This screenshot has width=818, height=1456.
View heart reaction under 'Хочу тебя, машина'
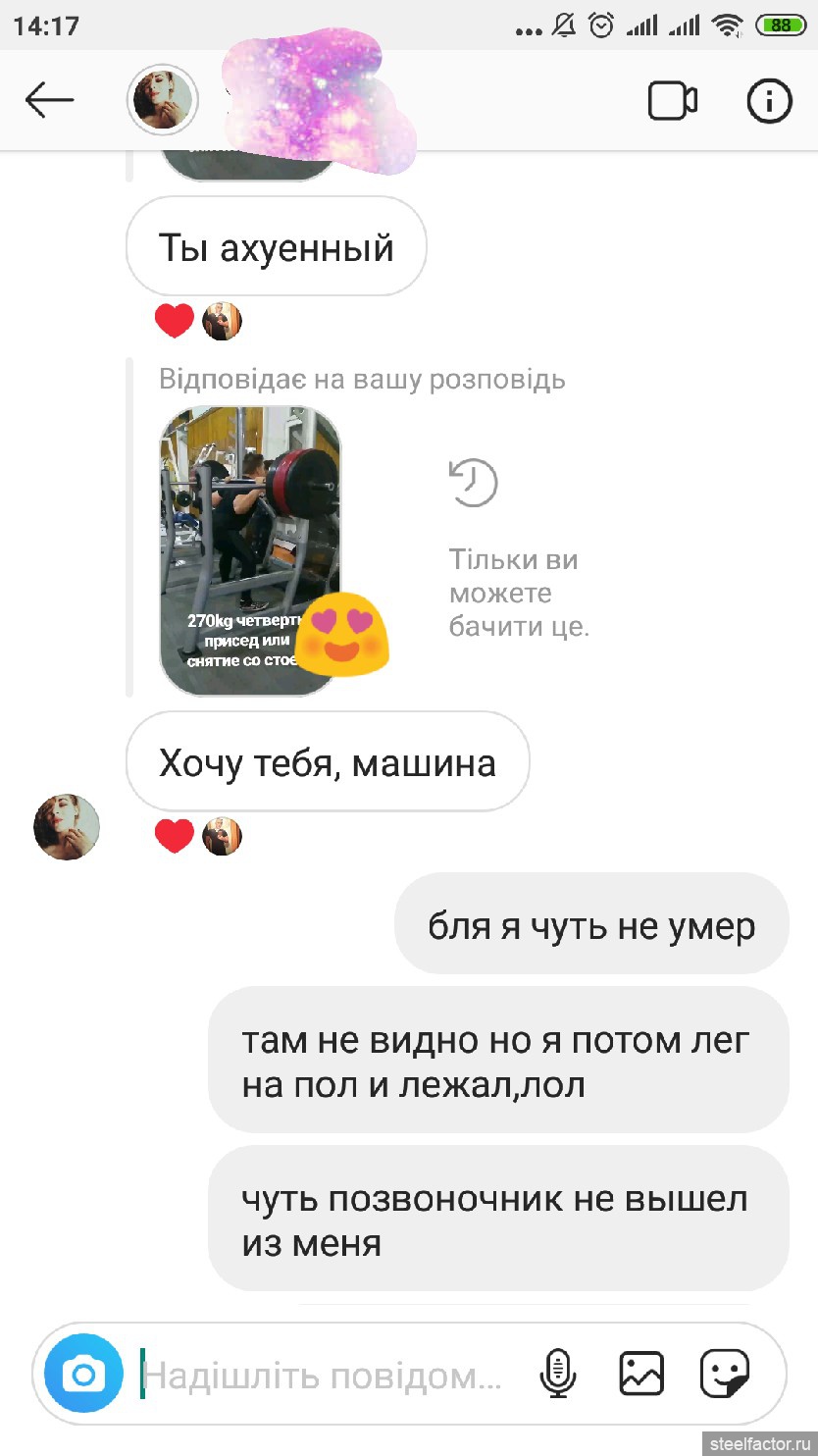[175, 836]
